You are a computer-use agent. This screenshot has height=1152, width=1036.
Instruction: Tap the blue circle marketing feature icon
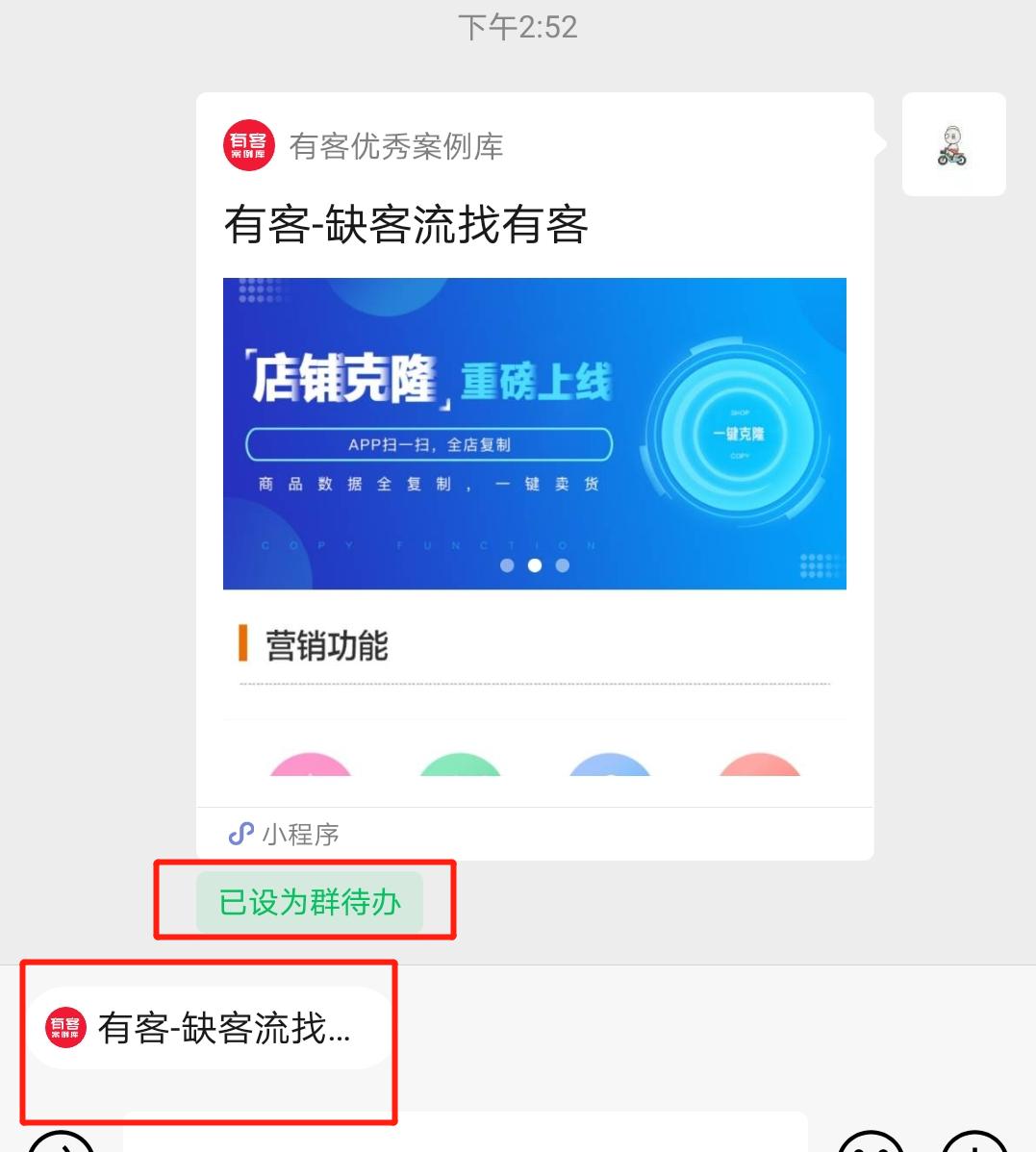tap(609, 769)
